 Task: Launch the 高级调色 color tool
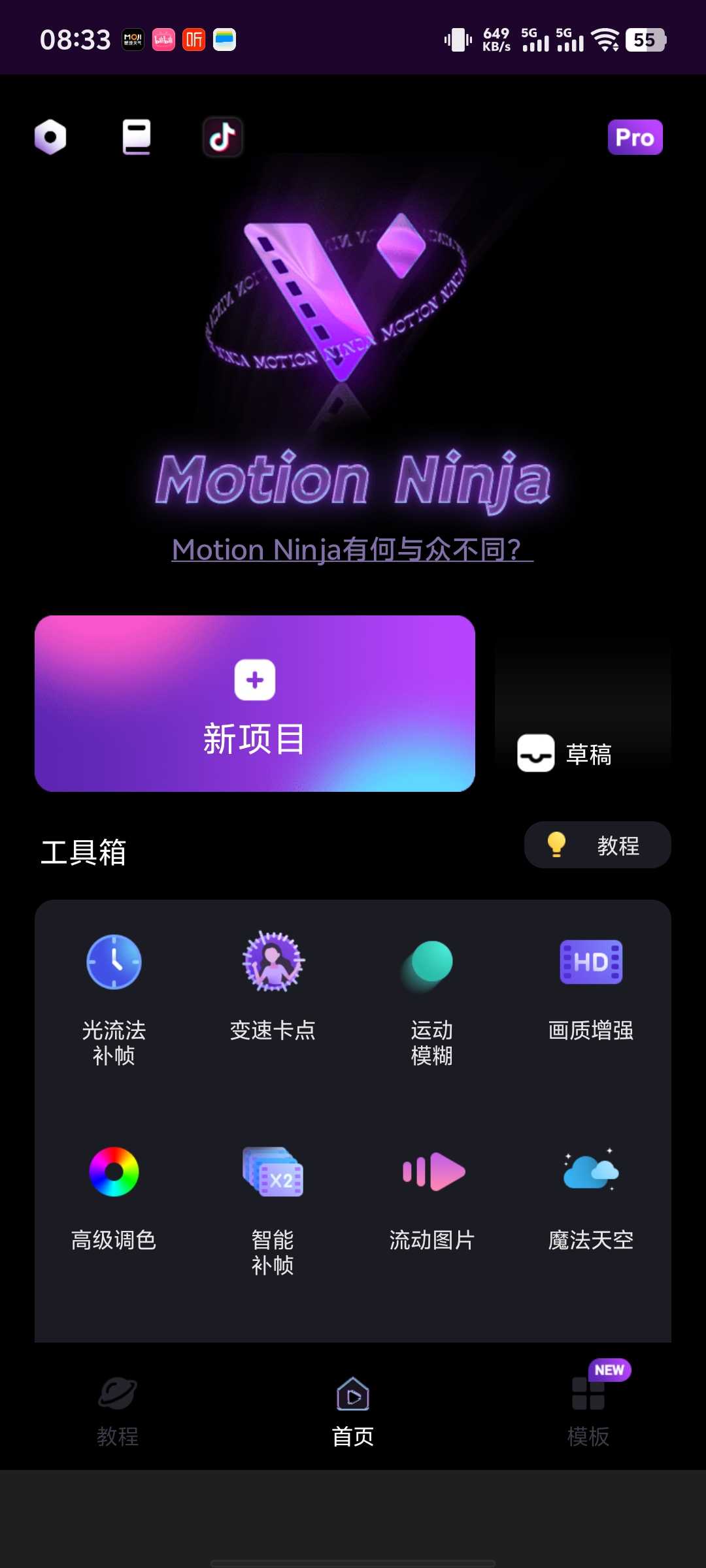[x=114, y=1197]
